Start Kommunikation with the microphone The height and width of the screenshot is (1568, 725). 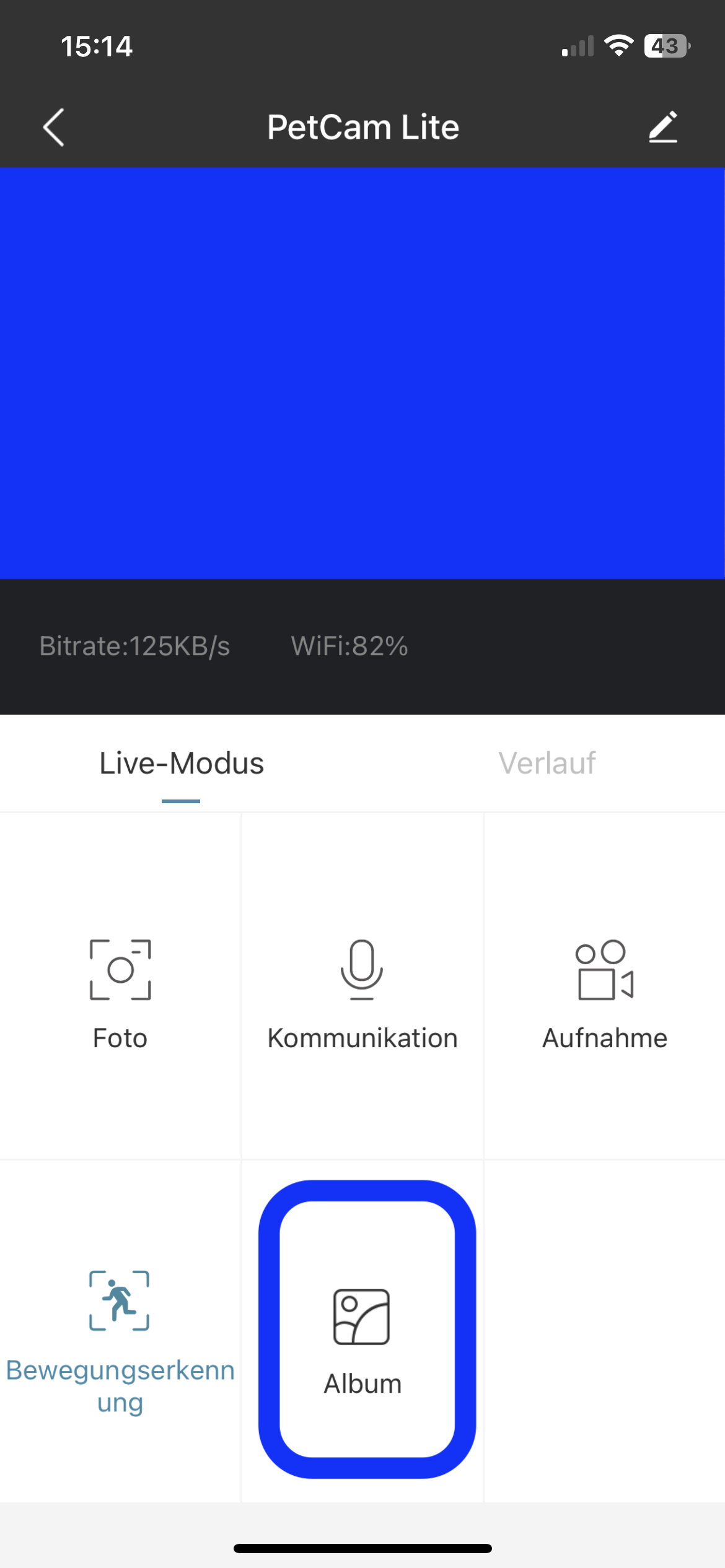click(362, 991)
